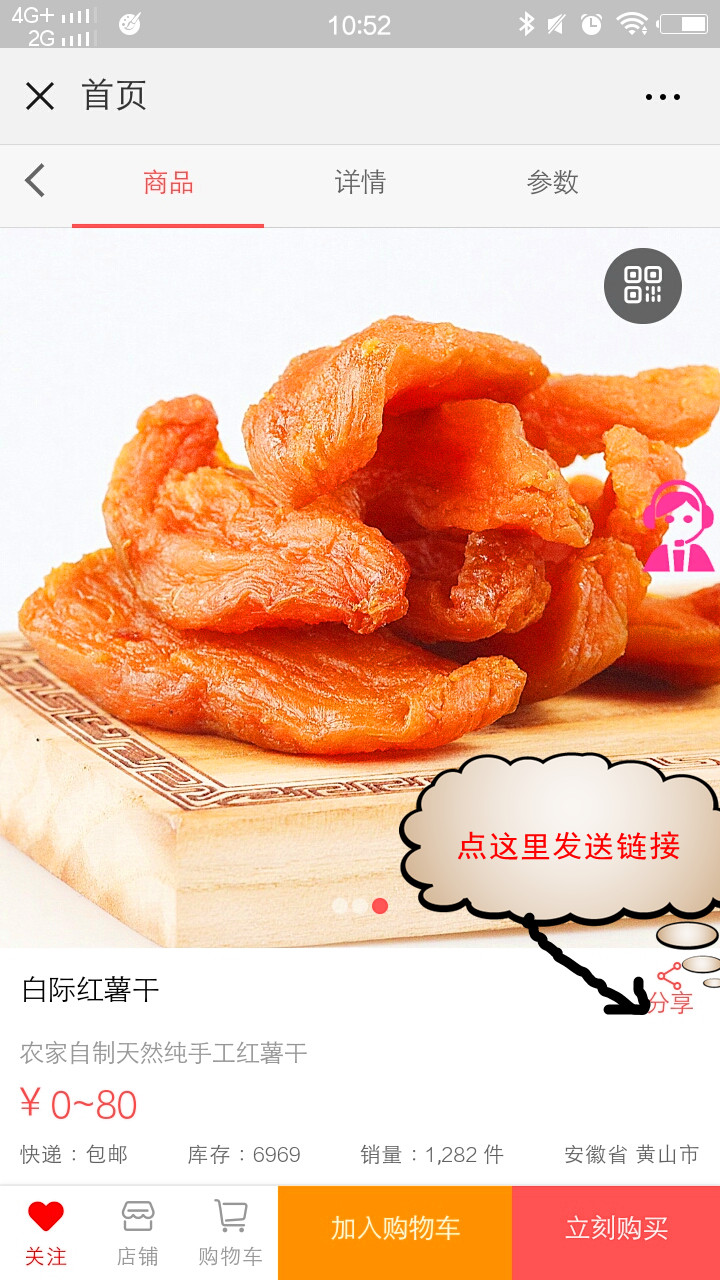Viewport: 720px width, 1280px height.
Task: Switch to the 参数 tab
Action: pyautogui.click(x=552, y=183)
